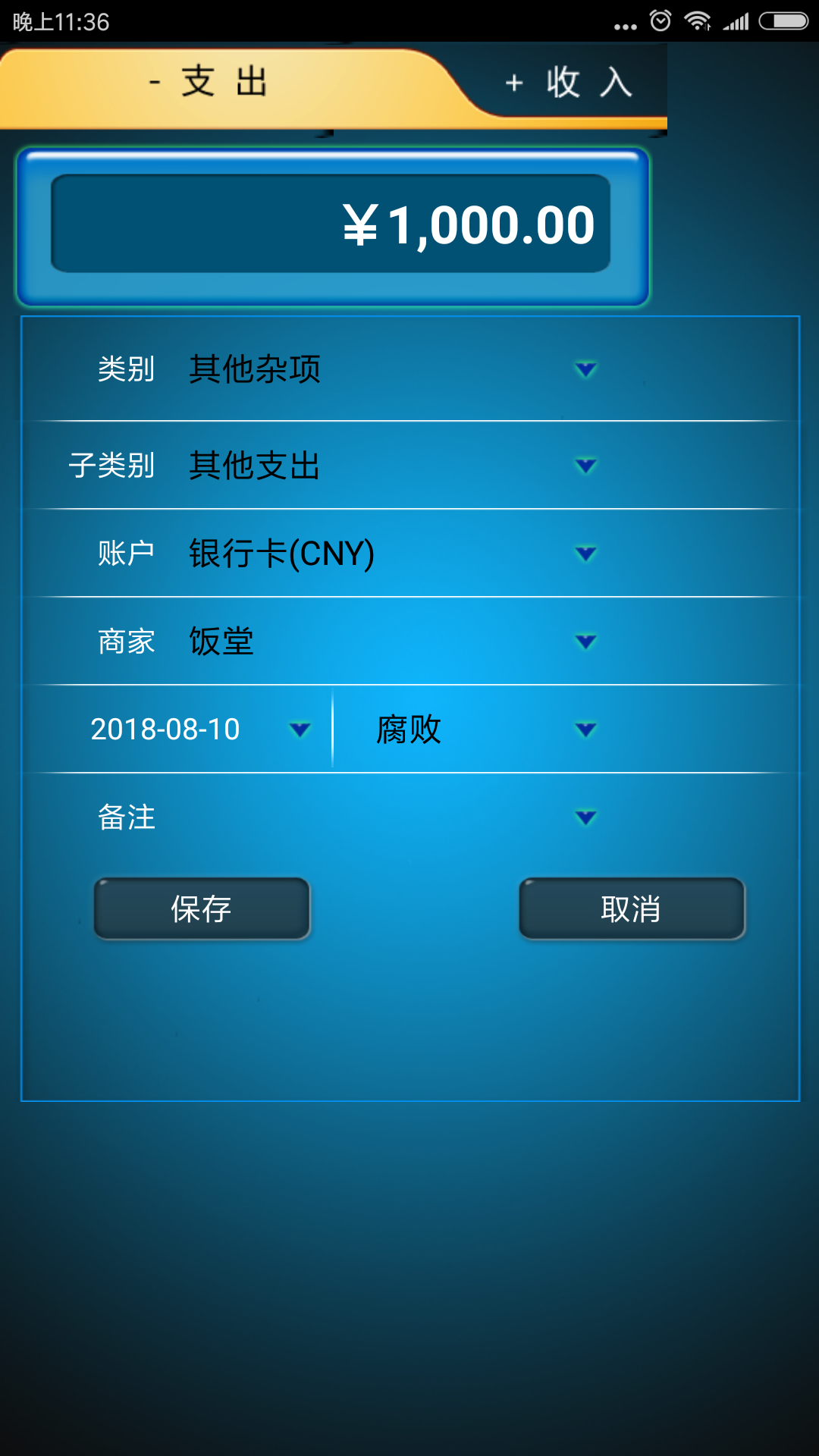Viewport: 819px width, 1456px height.
Task: Tap 保存 to save the record
Action: (202, 908)
